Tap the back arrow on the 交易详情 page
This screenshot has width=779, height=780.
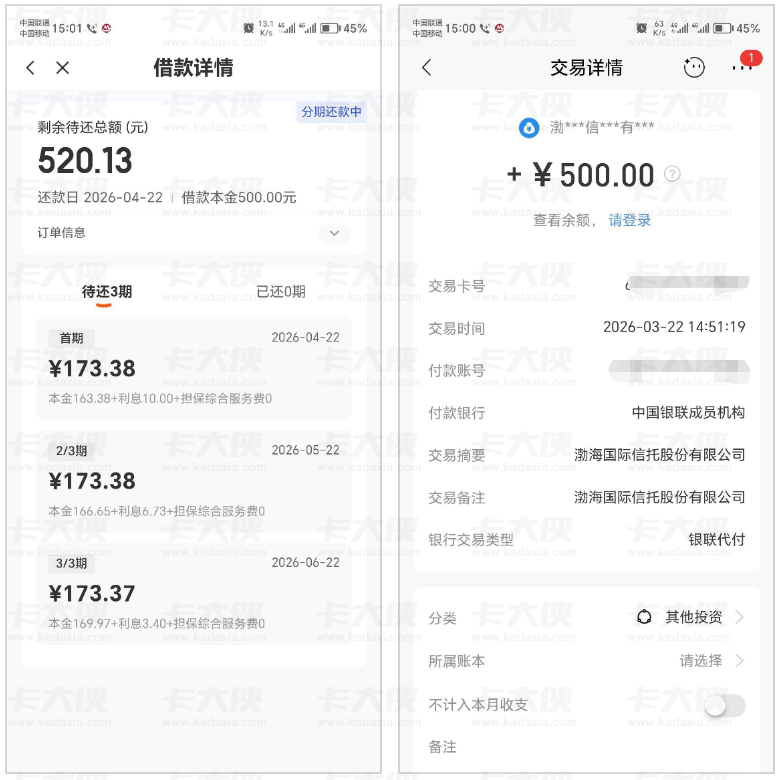[425, 68]
